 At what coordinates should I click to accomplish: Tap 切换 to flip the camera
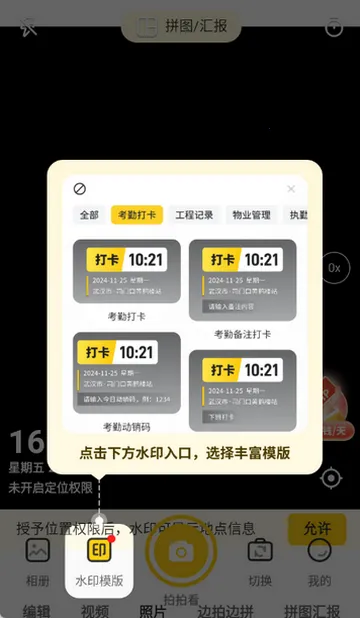coord(260,562)
